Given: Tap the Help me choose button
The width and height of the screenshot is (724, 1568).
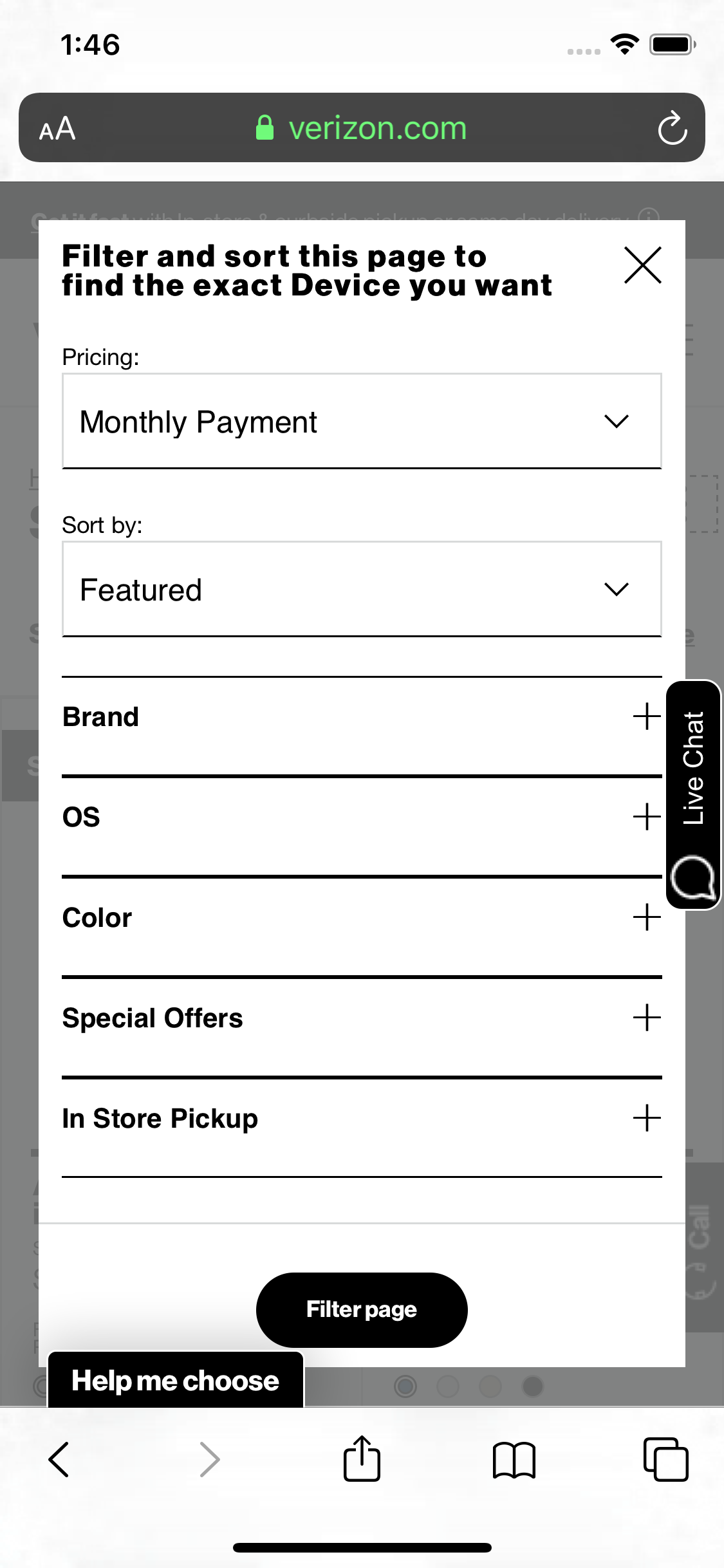Looking at the screenshot, I should [176, 1380].
